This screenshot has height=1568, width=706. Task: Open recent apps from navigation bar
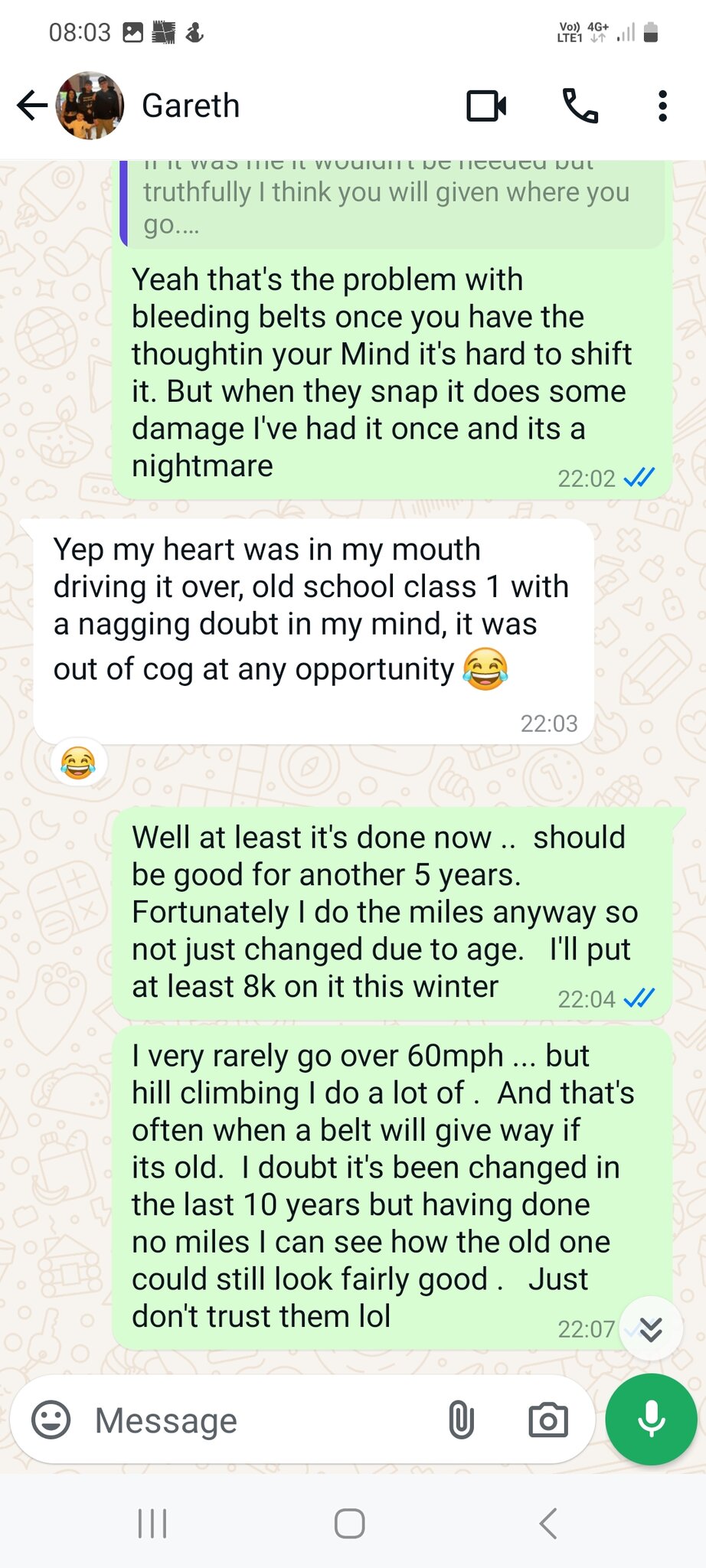(152, 1523)
